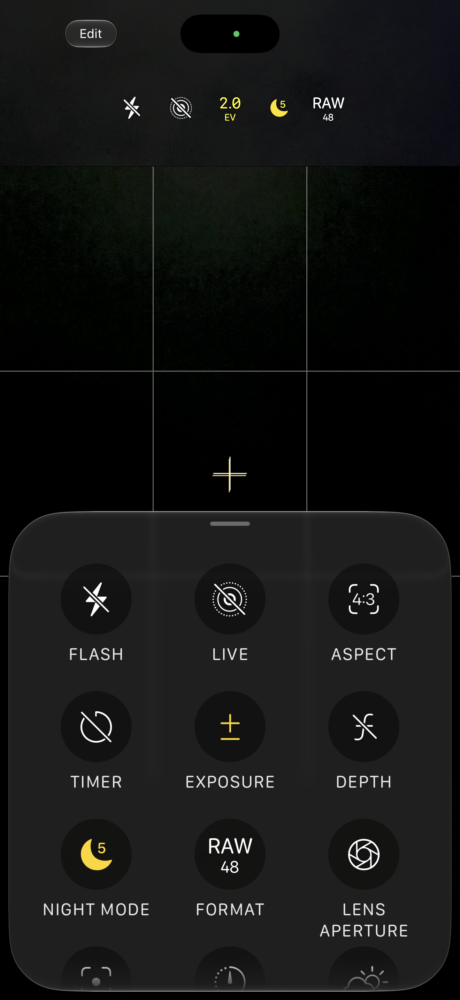Tap the grabber handle on the controls panel

(x=230, y=524)
